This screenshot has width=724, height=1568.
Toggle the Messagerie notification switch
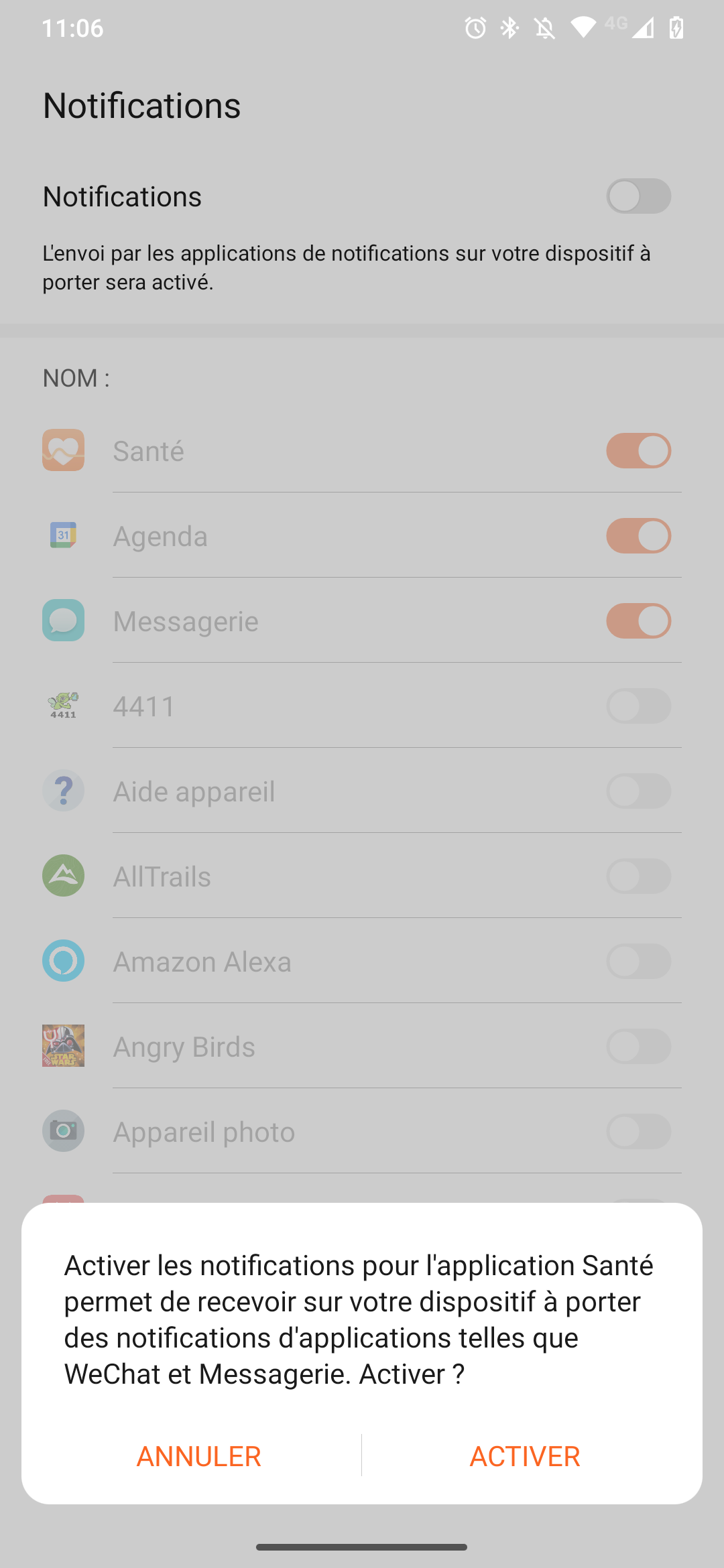638,620
